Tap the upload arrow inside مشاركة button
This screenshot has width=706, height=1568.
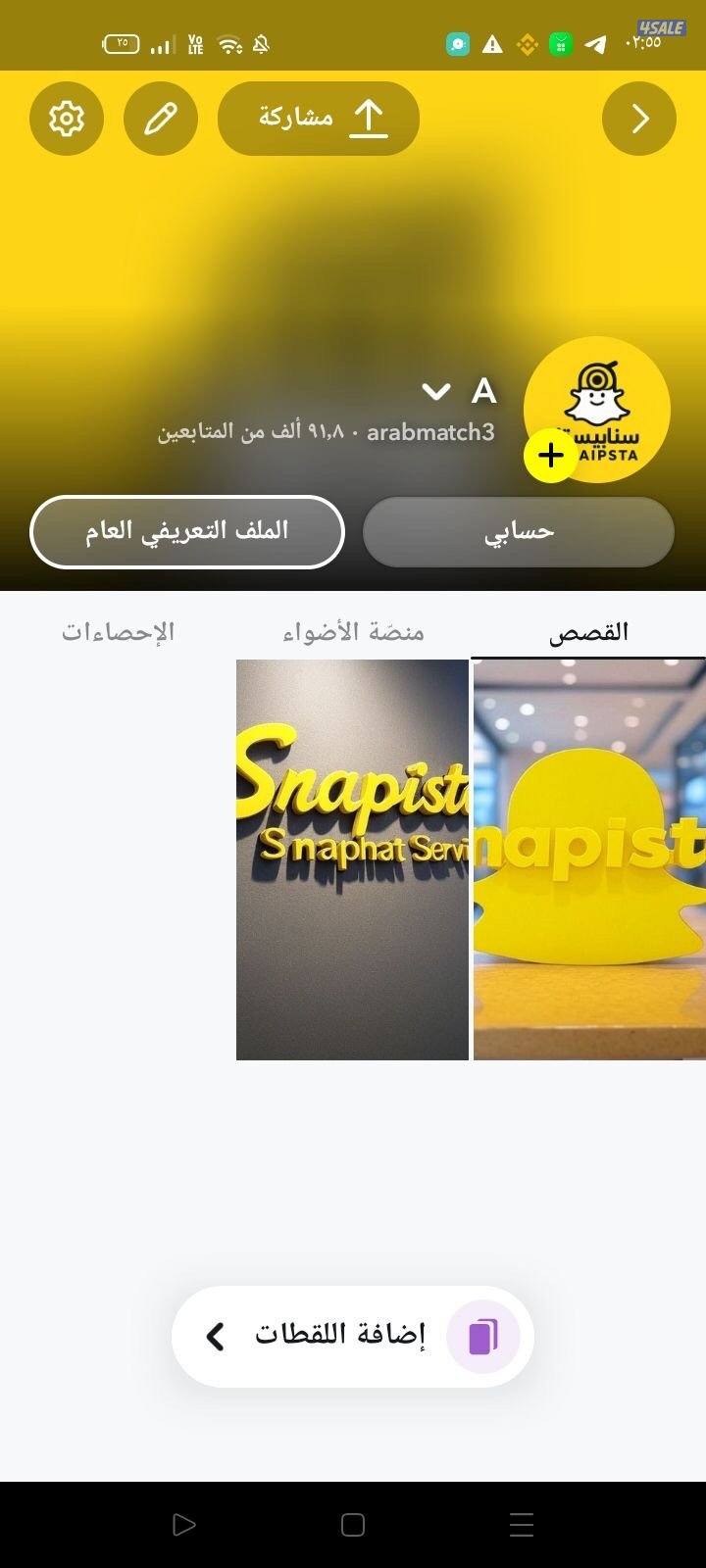click(371, 116)
